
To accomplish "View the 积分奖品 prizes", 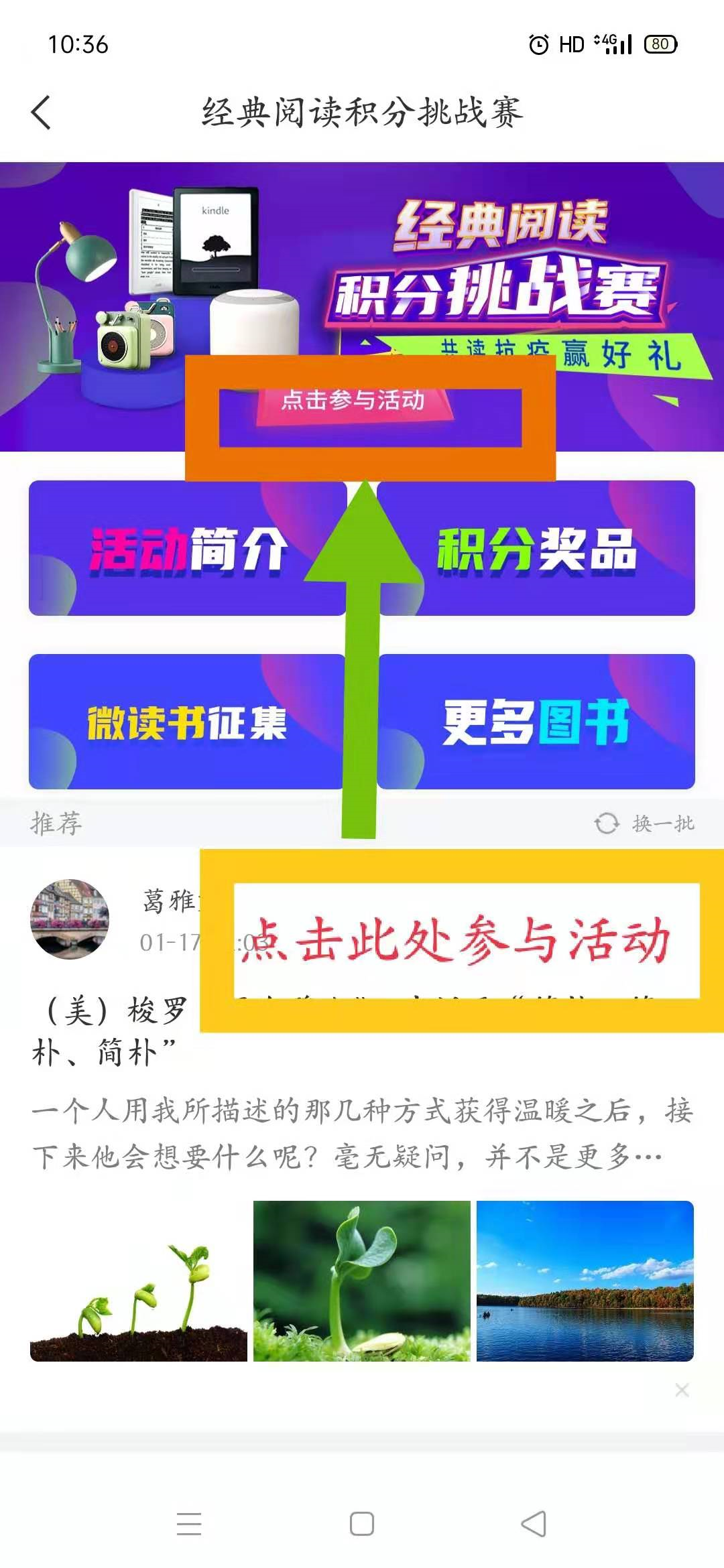I will tap(536, 548).
